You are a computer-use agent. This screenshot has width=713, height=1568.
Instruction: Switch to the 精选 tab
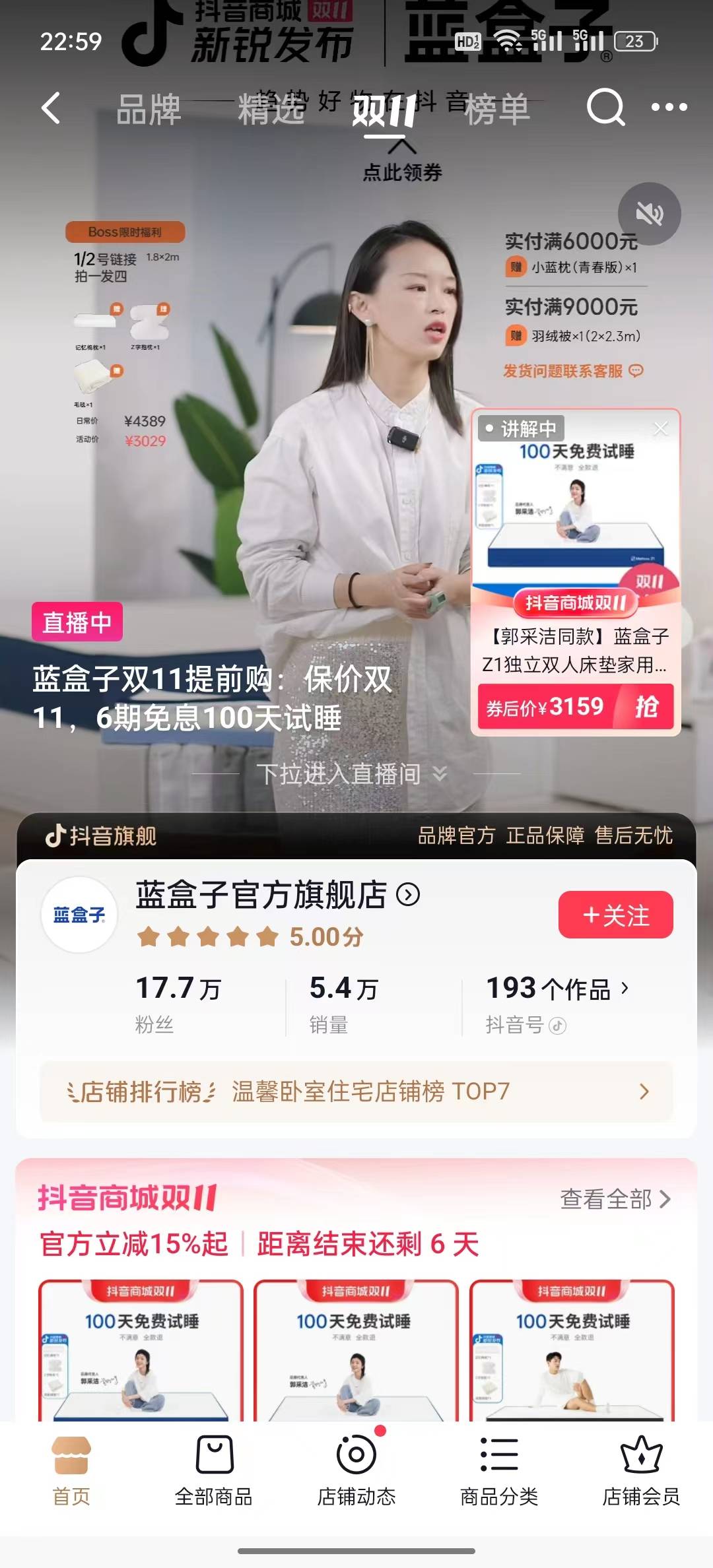(x=271, y=109)
